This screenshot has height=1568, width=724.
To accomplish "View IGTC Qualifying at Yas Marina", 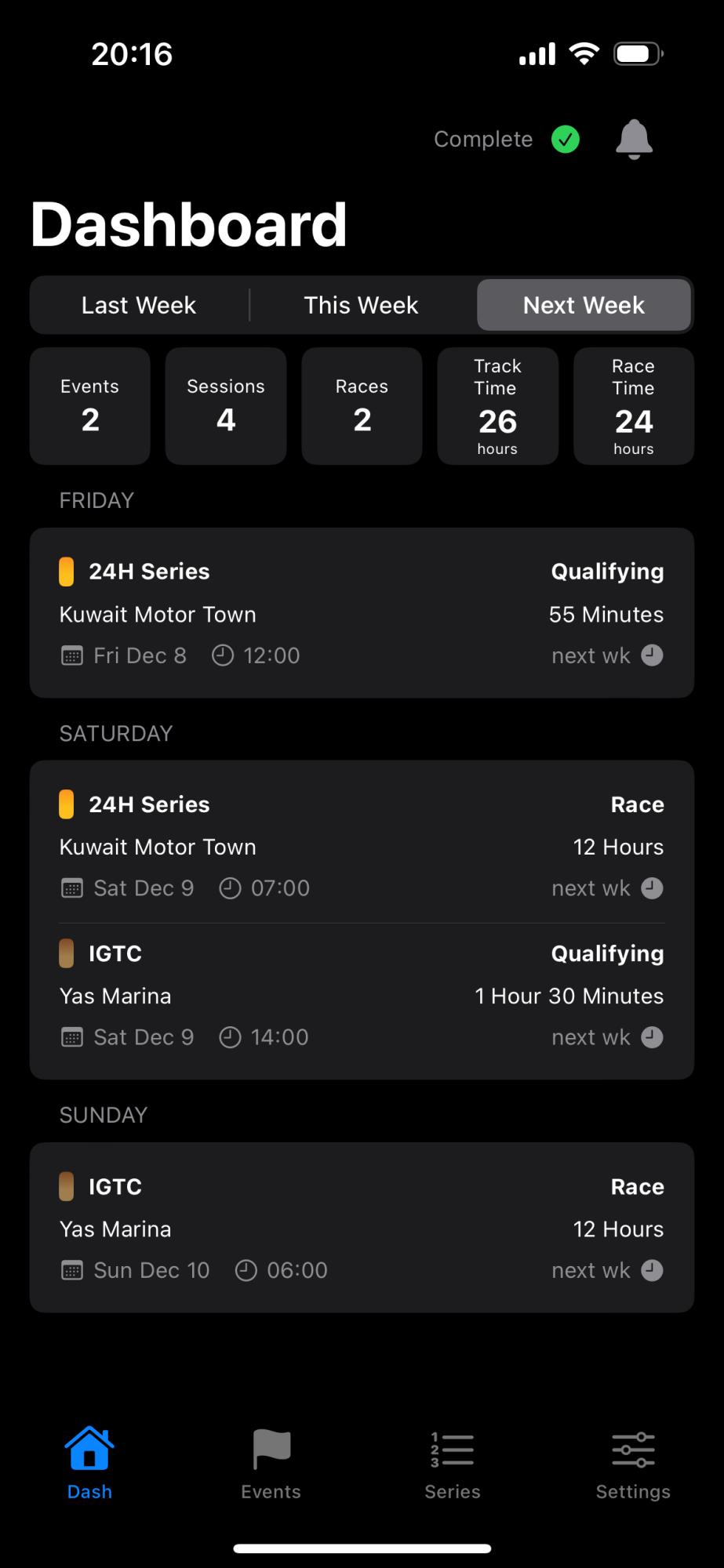I will (362, 995).
